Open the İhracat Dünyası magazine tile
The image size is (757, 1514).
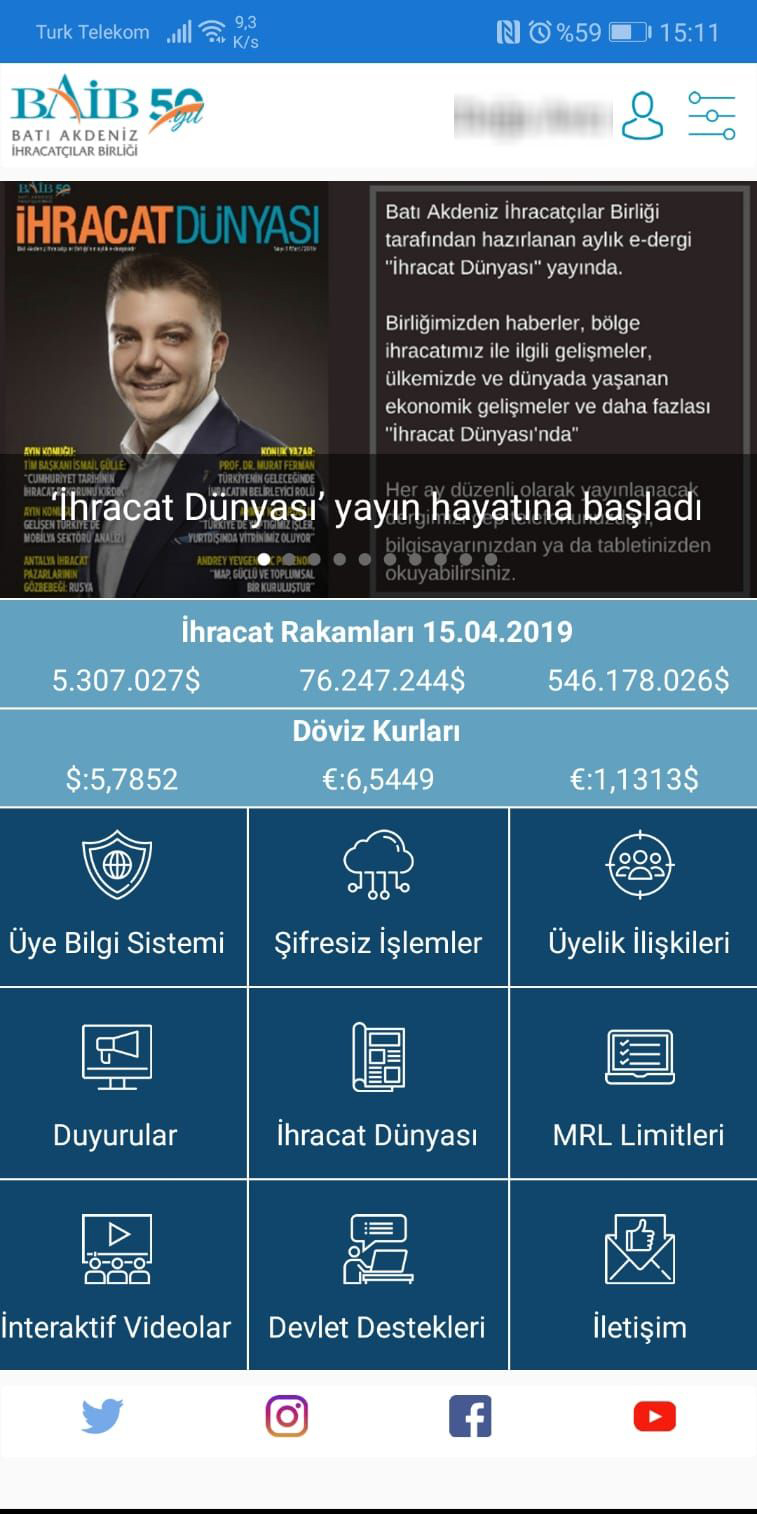[378, 1084]
